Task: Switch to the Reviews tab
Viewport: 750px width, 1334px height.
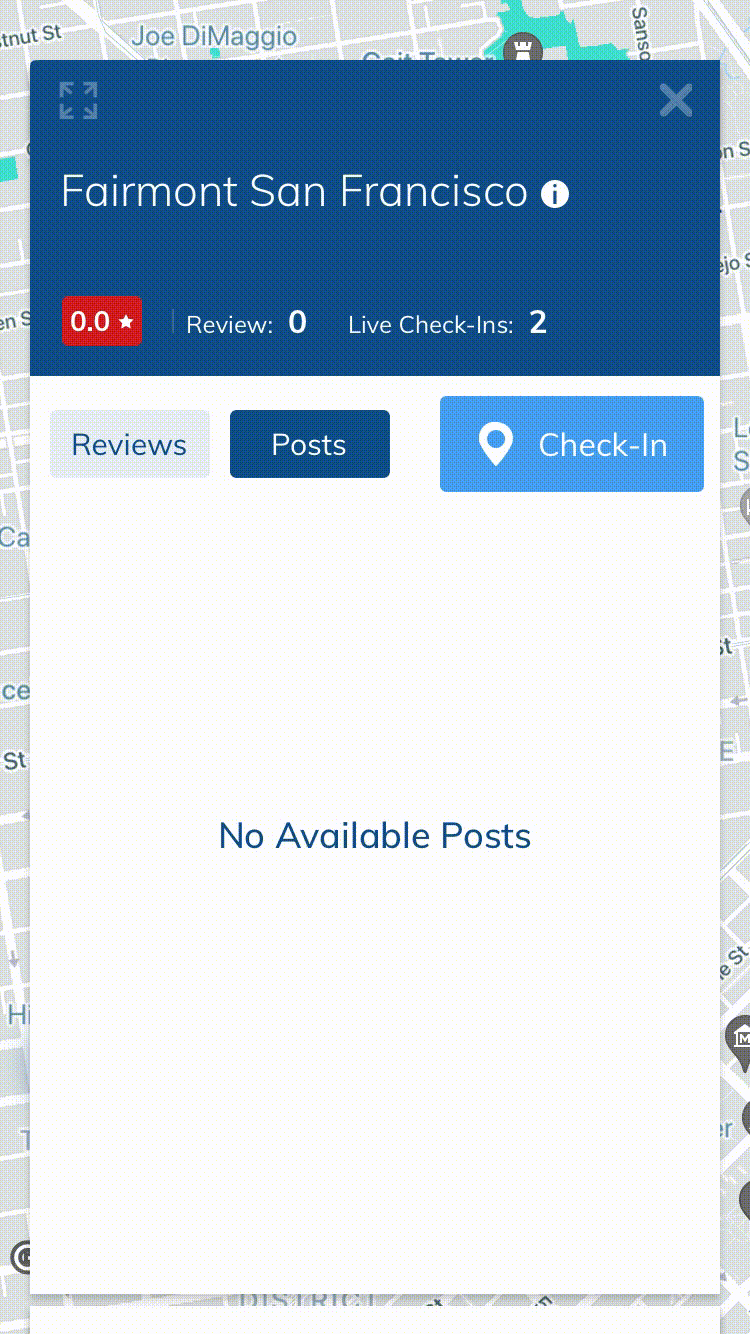Action: (x=130, y=444)
